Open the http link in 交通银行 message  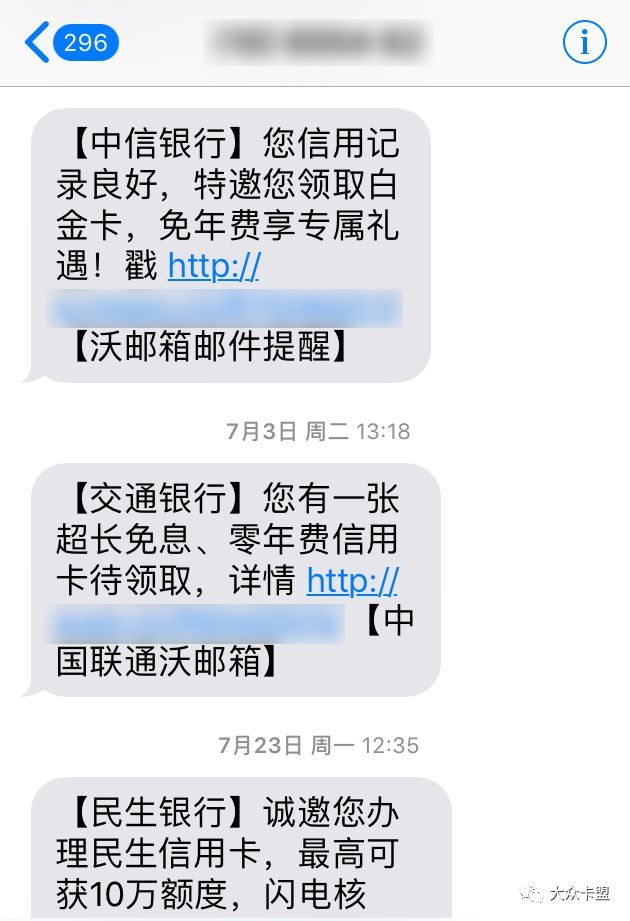[352, 580]
